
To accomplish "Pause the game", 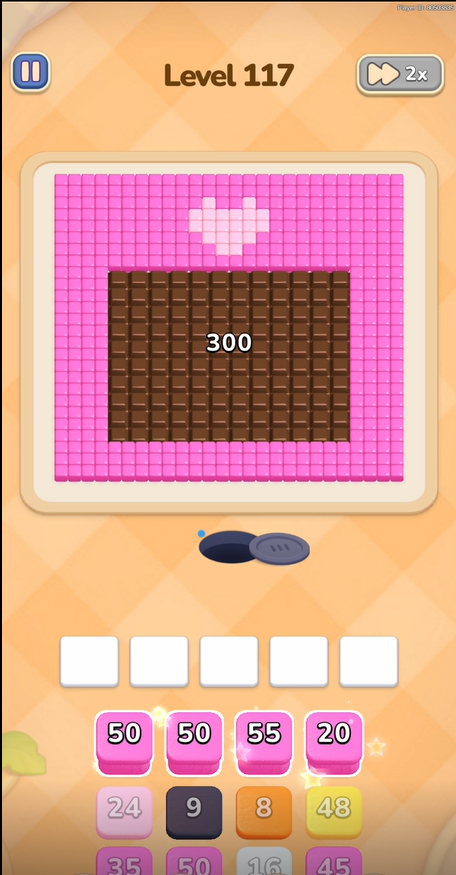I will 31,73.
